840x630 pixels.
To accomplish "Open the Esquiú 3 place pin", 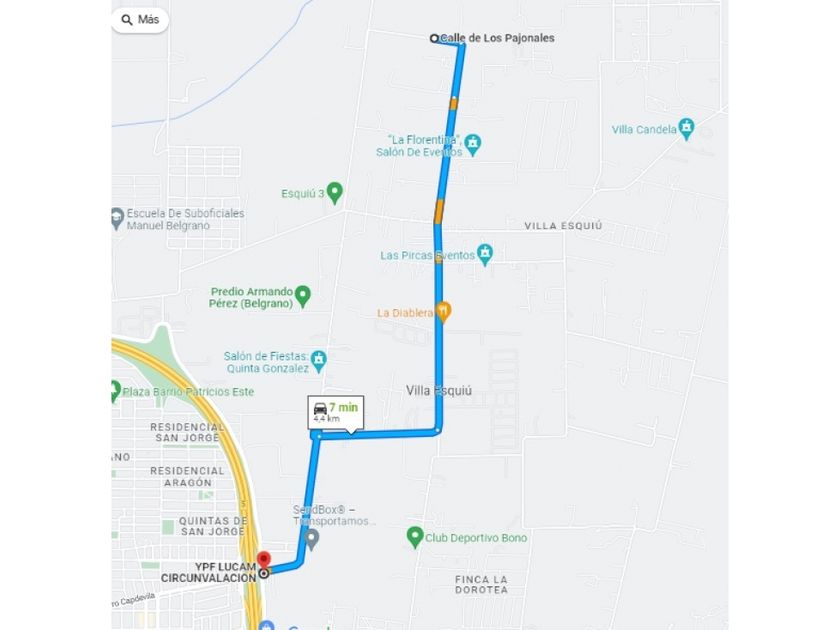I will coord(334,193).
